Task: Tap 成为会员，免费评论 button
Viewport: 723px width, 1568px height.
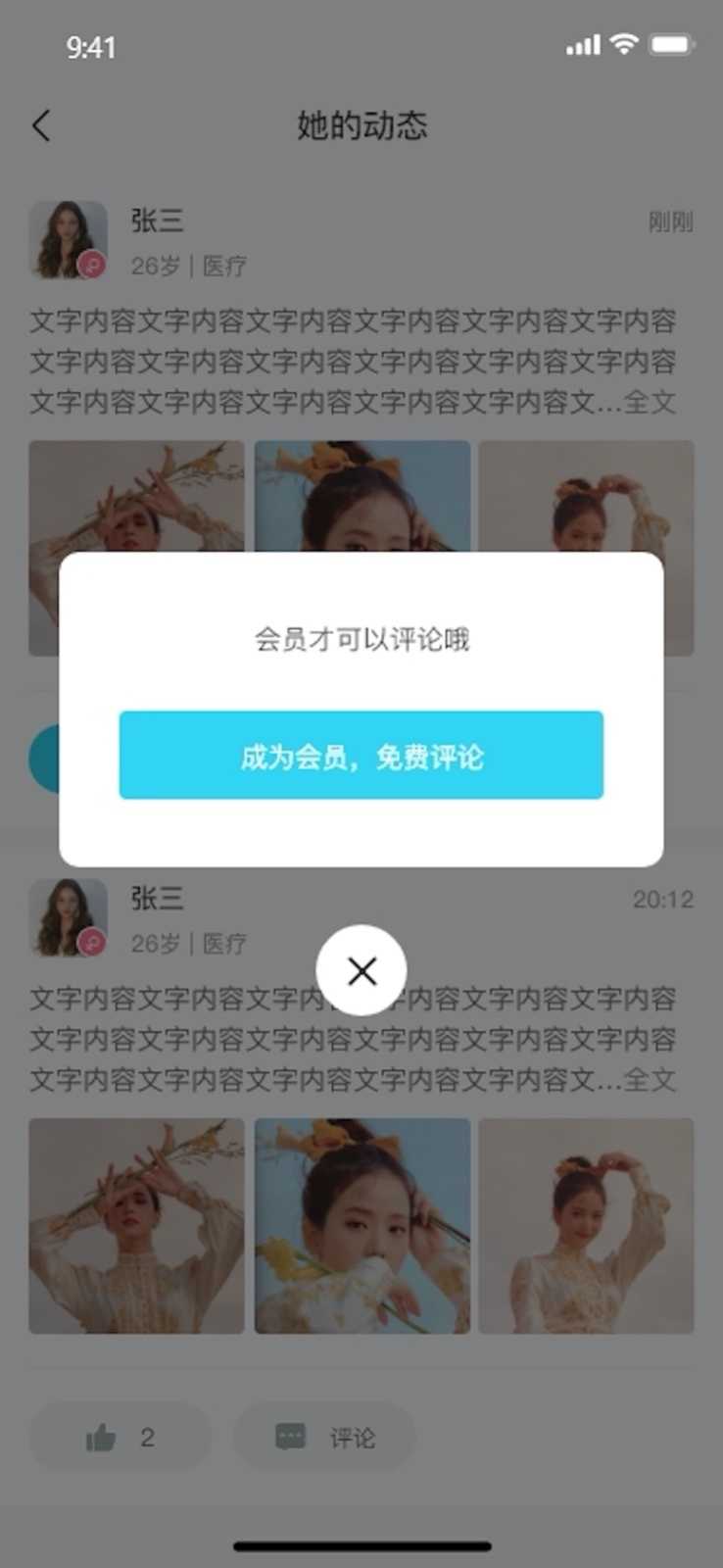Action: click(x=361, y=755)
